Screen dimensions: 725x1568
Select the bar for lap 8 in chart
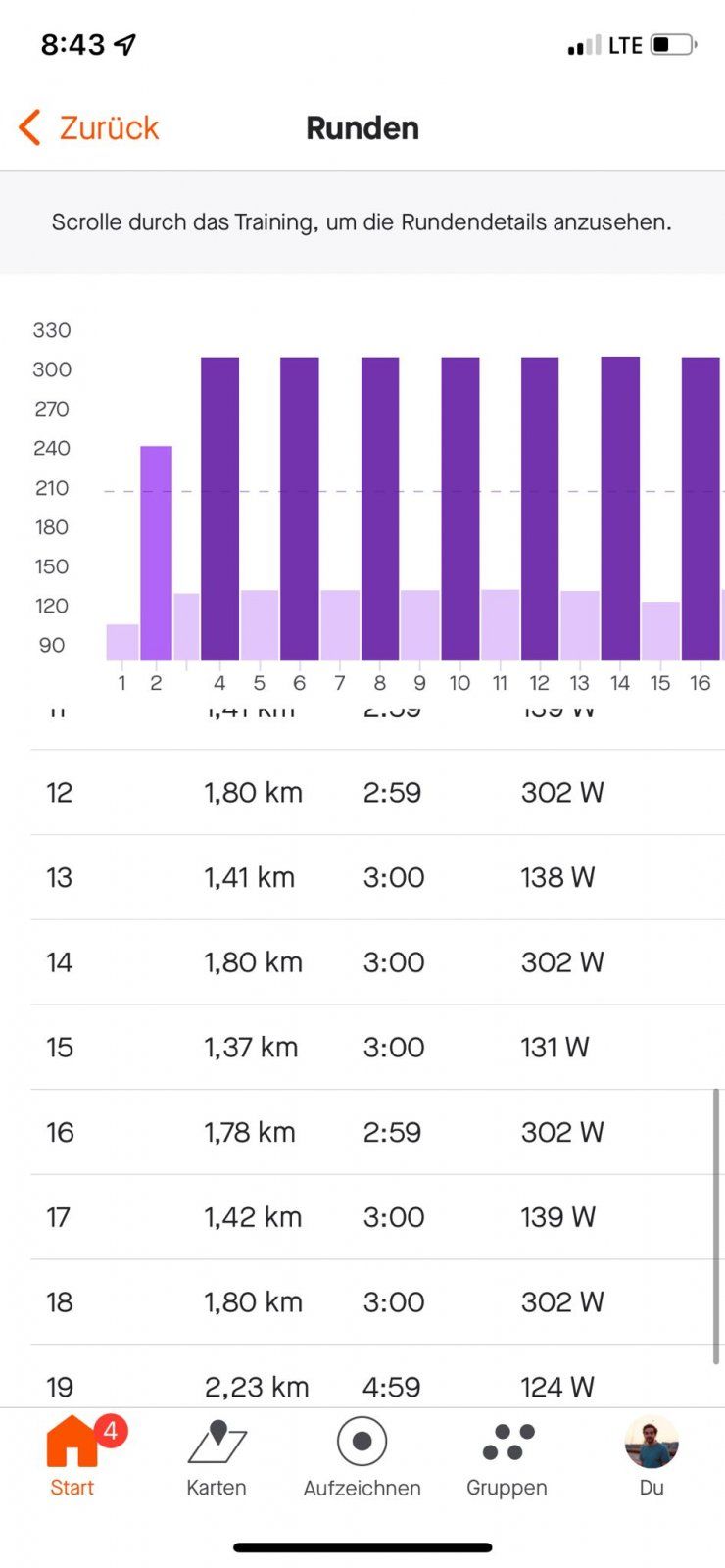[380, 508]
